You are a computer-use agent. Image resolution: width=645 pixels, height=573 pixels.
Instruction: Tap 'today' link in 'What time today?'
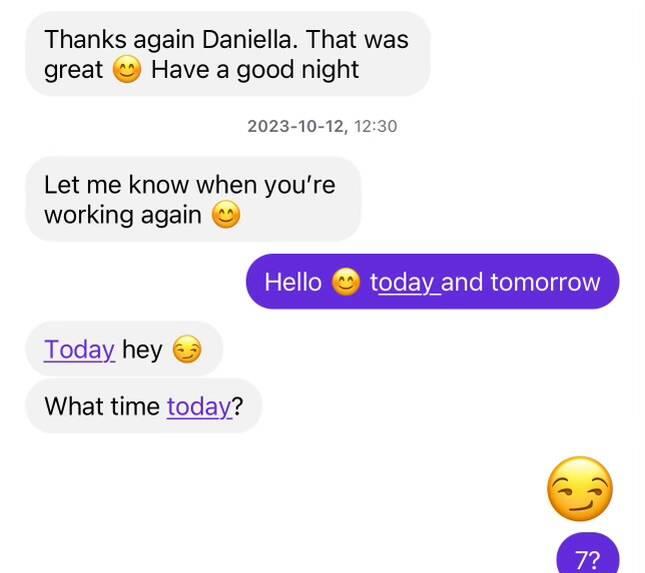pos(198,406)
